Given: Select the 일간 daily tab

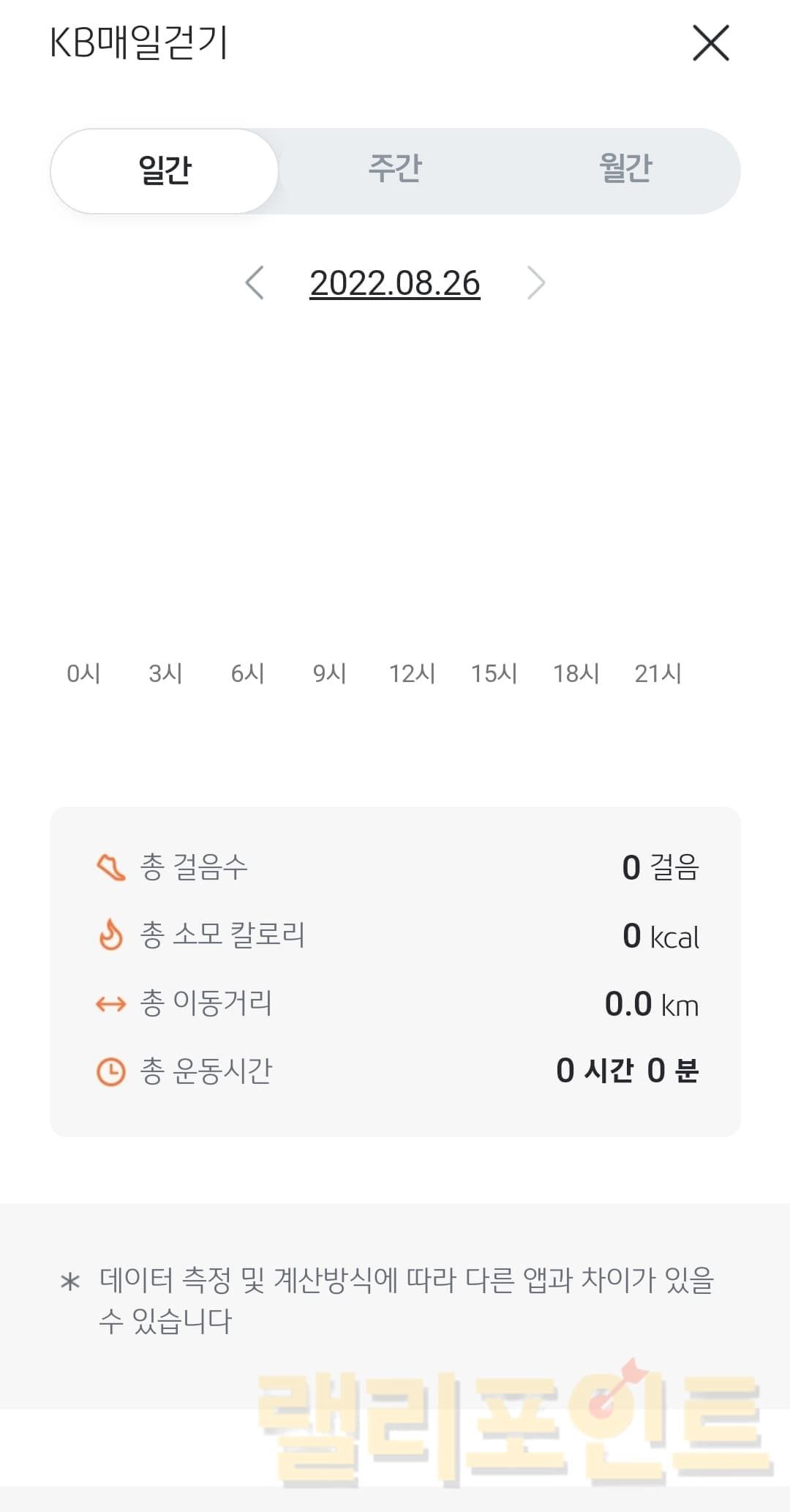Looking at the screenshot, I should [165, 171].
